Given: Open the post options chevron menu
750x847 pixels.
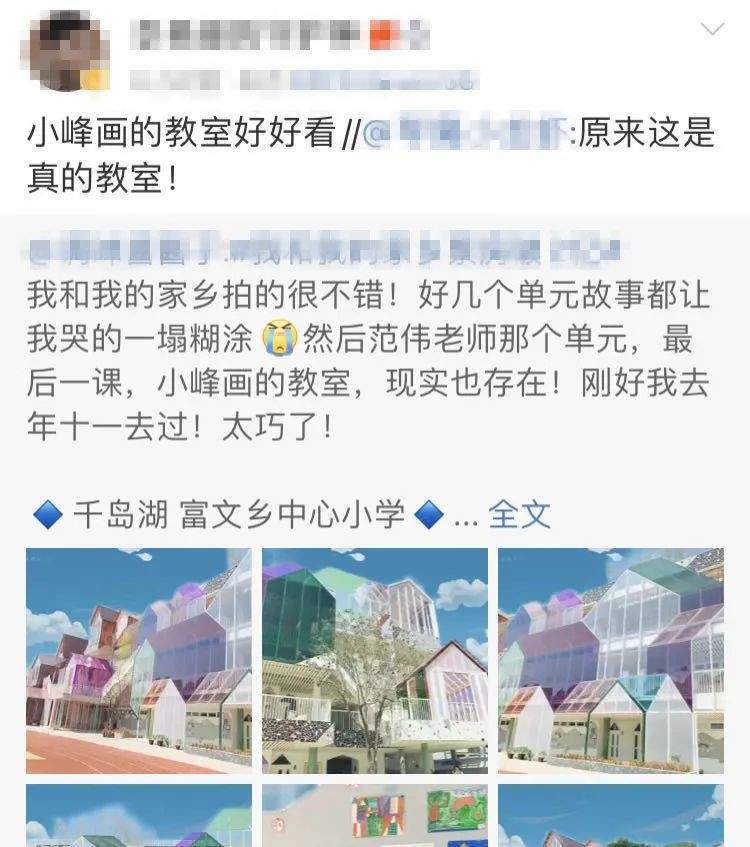Looking at the screenshot, I should click(712, 29).
